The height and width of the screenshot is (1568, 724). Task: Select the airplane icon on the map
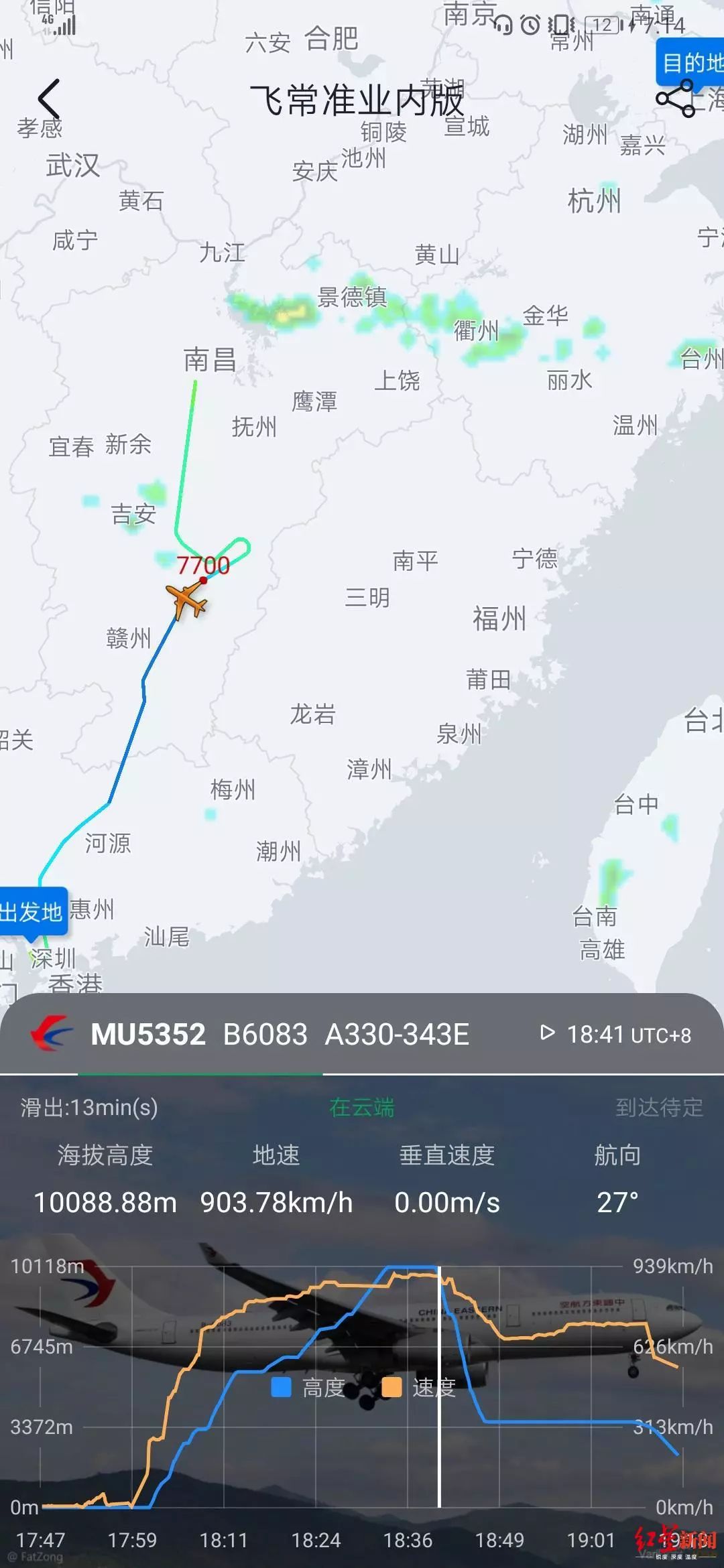187,598
